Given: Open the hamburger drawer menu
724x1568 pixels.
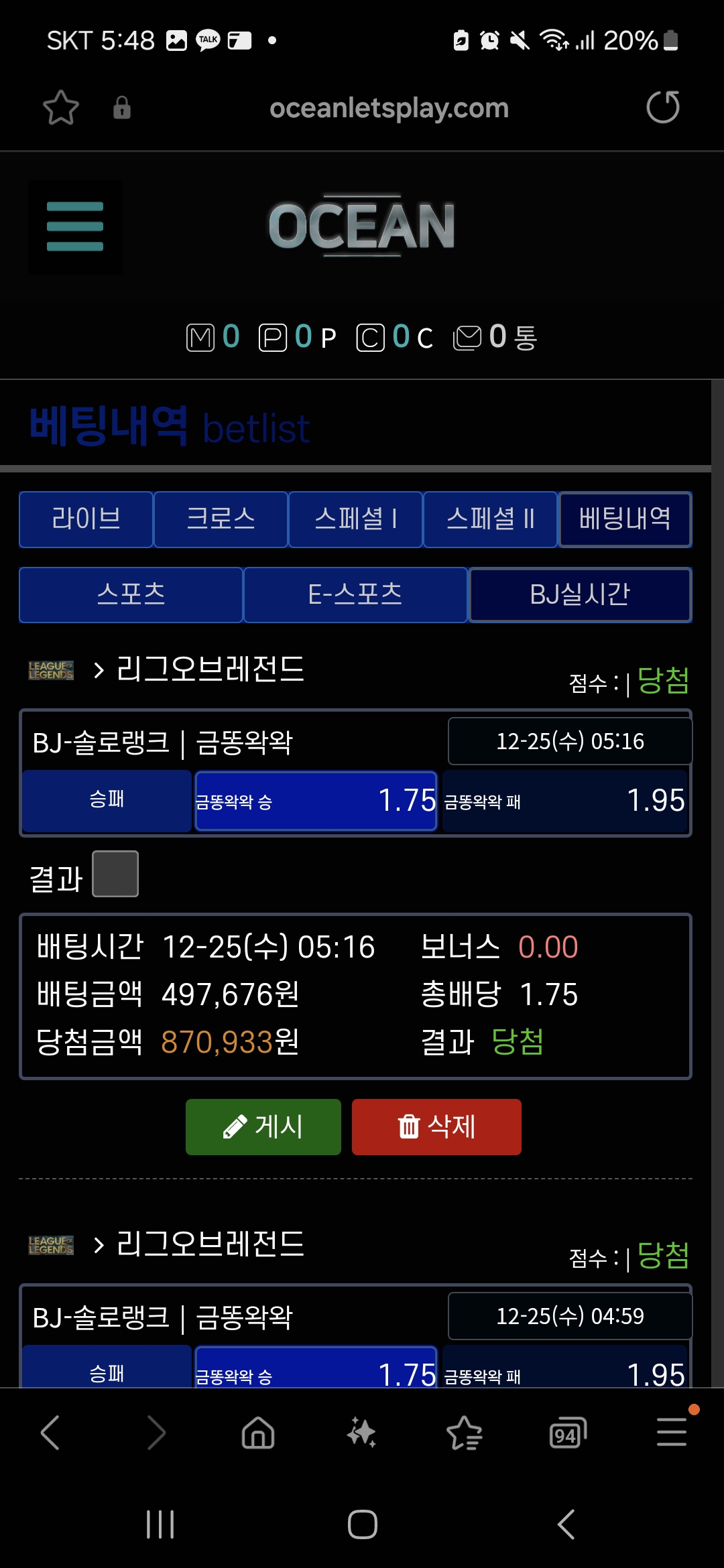Looking at the screenshot, I should pos(75,227).
